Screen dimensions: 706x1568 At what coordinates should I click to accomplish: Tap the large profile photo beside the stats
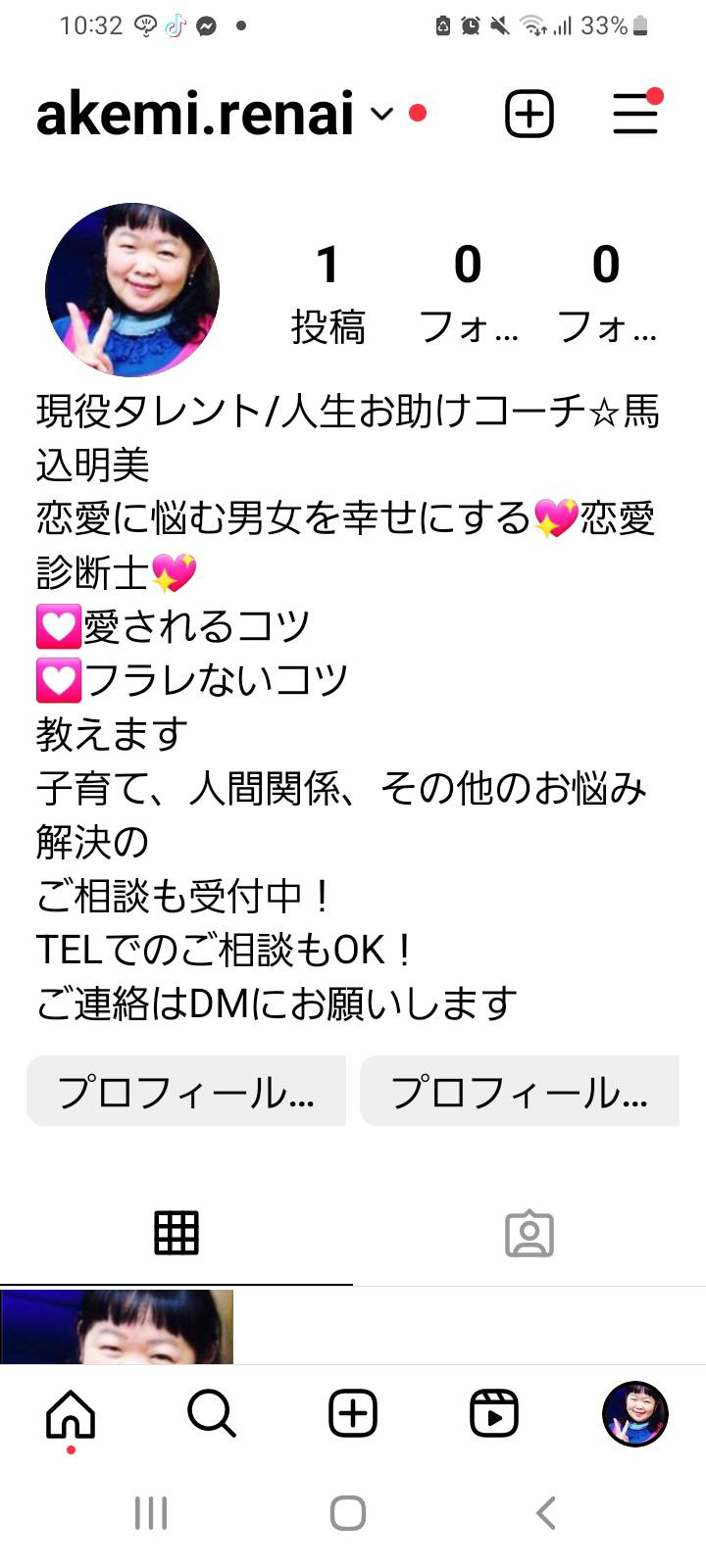click(x=132, y=290)
